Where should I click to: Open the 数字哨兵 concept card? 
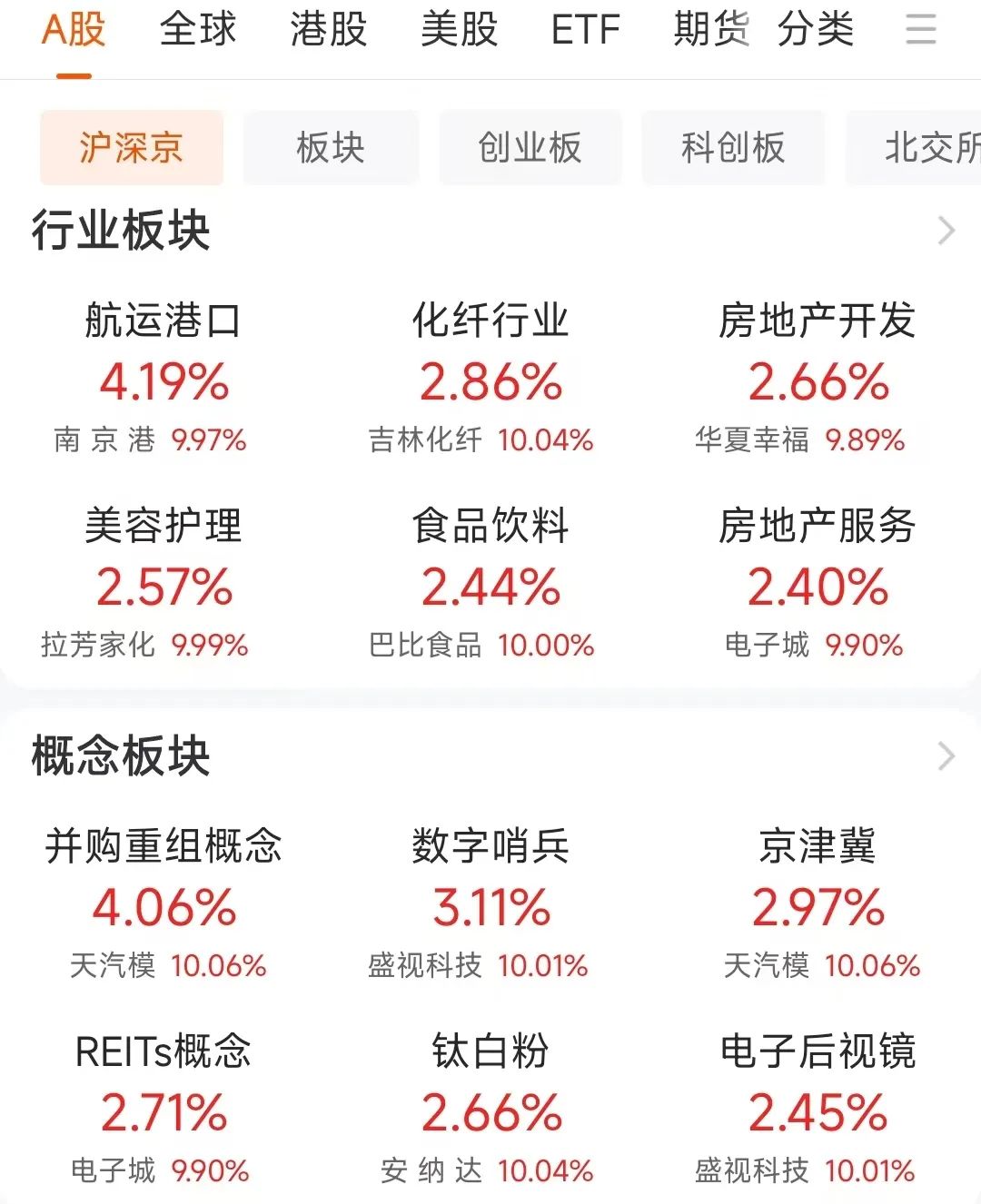click(490, 904)
